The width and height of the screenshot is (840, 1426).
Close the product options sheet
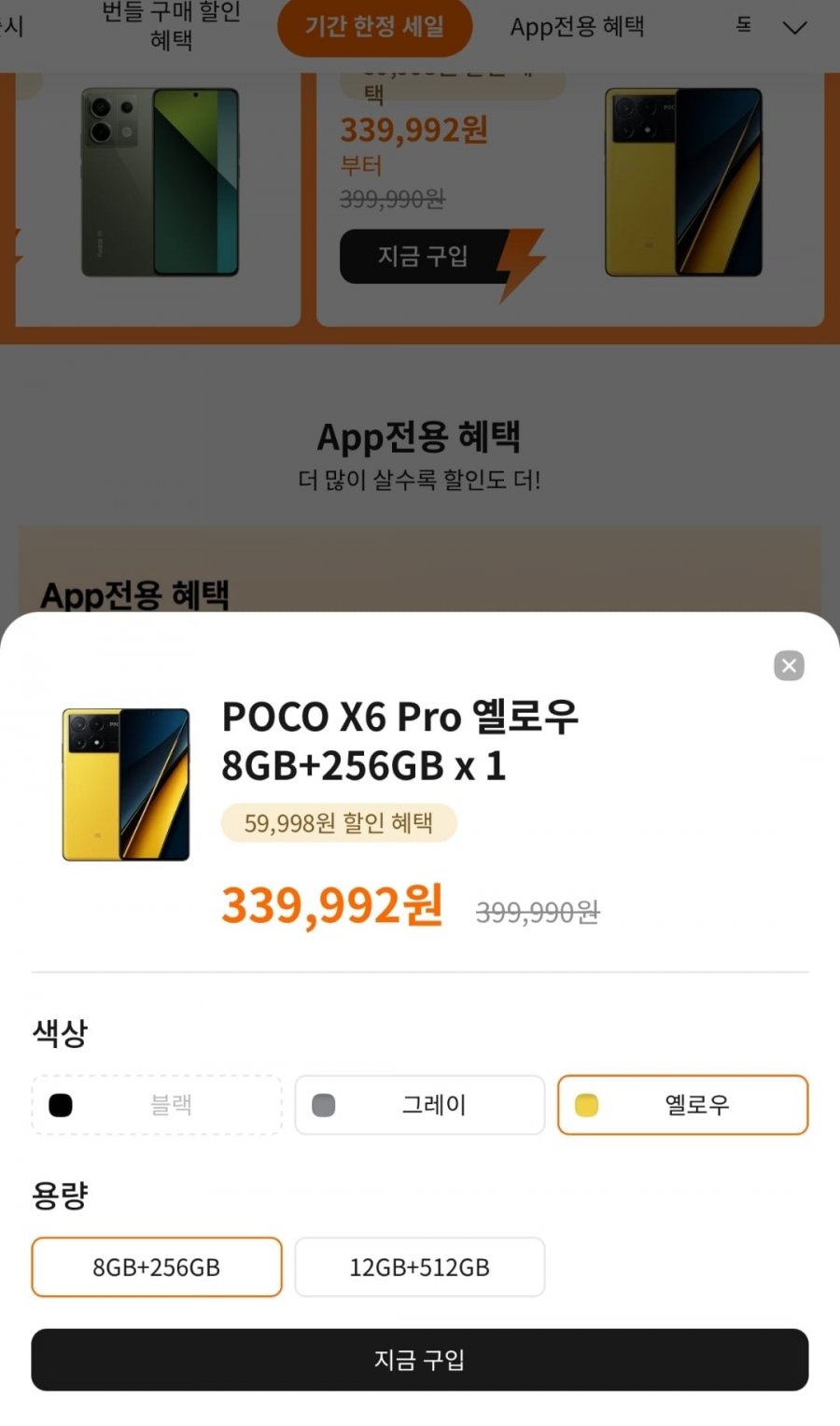pos(789,665)
